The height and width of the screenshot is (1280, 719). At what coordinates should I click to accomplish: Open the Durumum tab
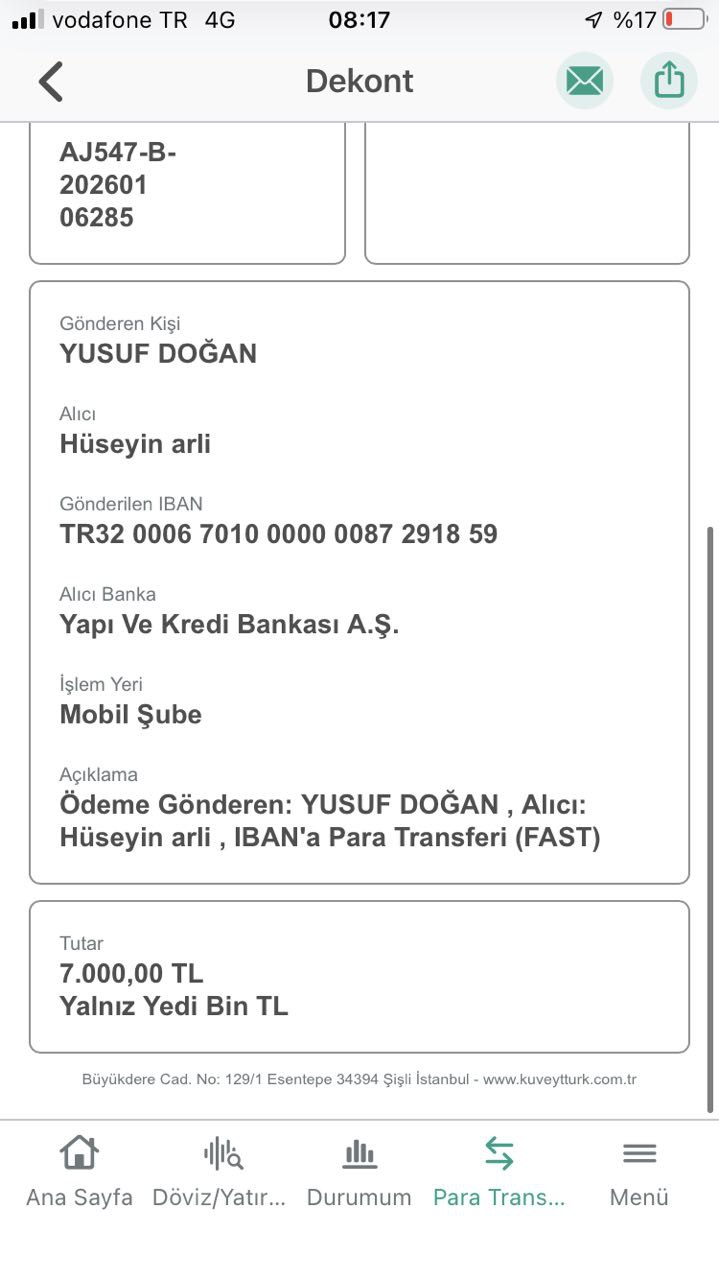click(359, 1172)
